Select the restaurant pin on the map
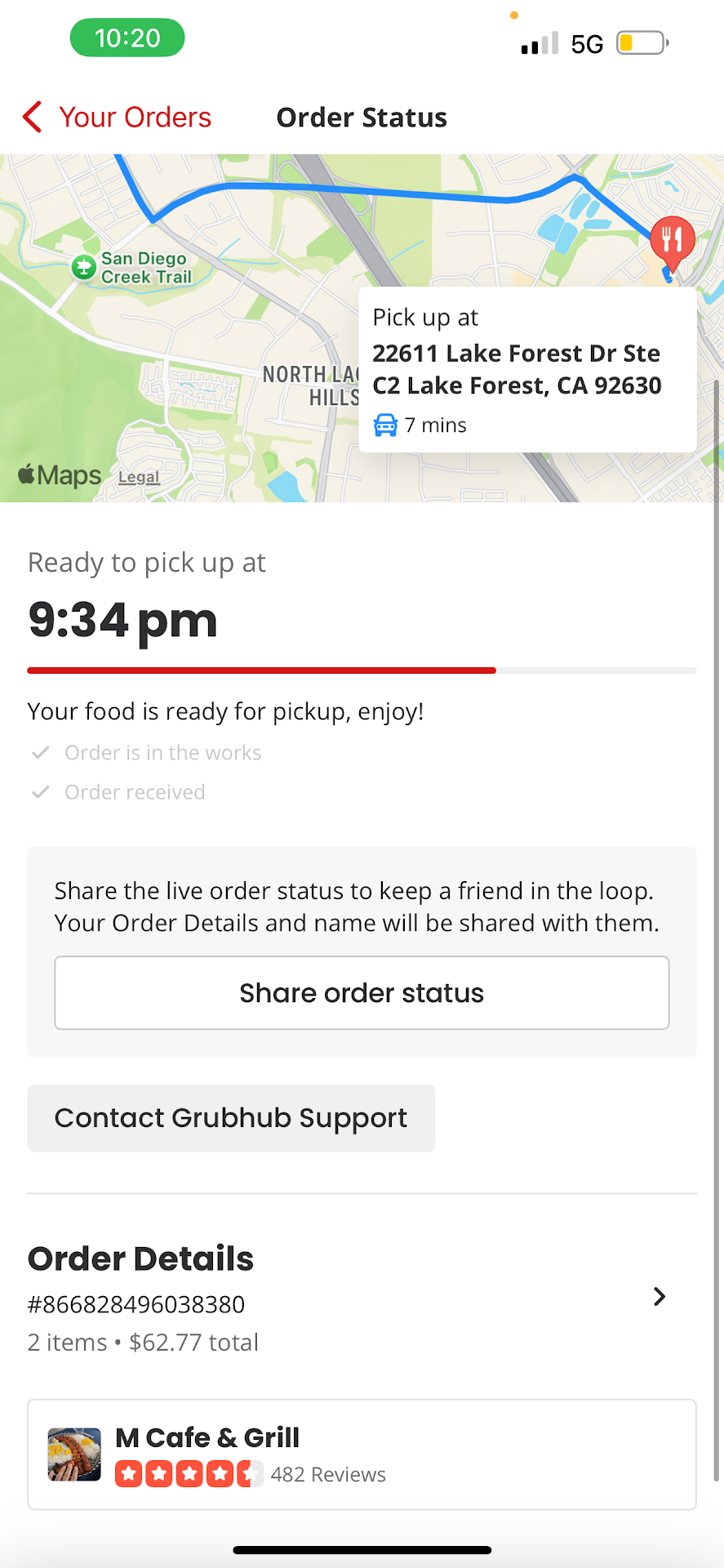The image size is (724, 1568). (672, 240)
